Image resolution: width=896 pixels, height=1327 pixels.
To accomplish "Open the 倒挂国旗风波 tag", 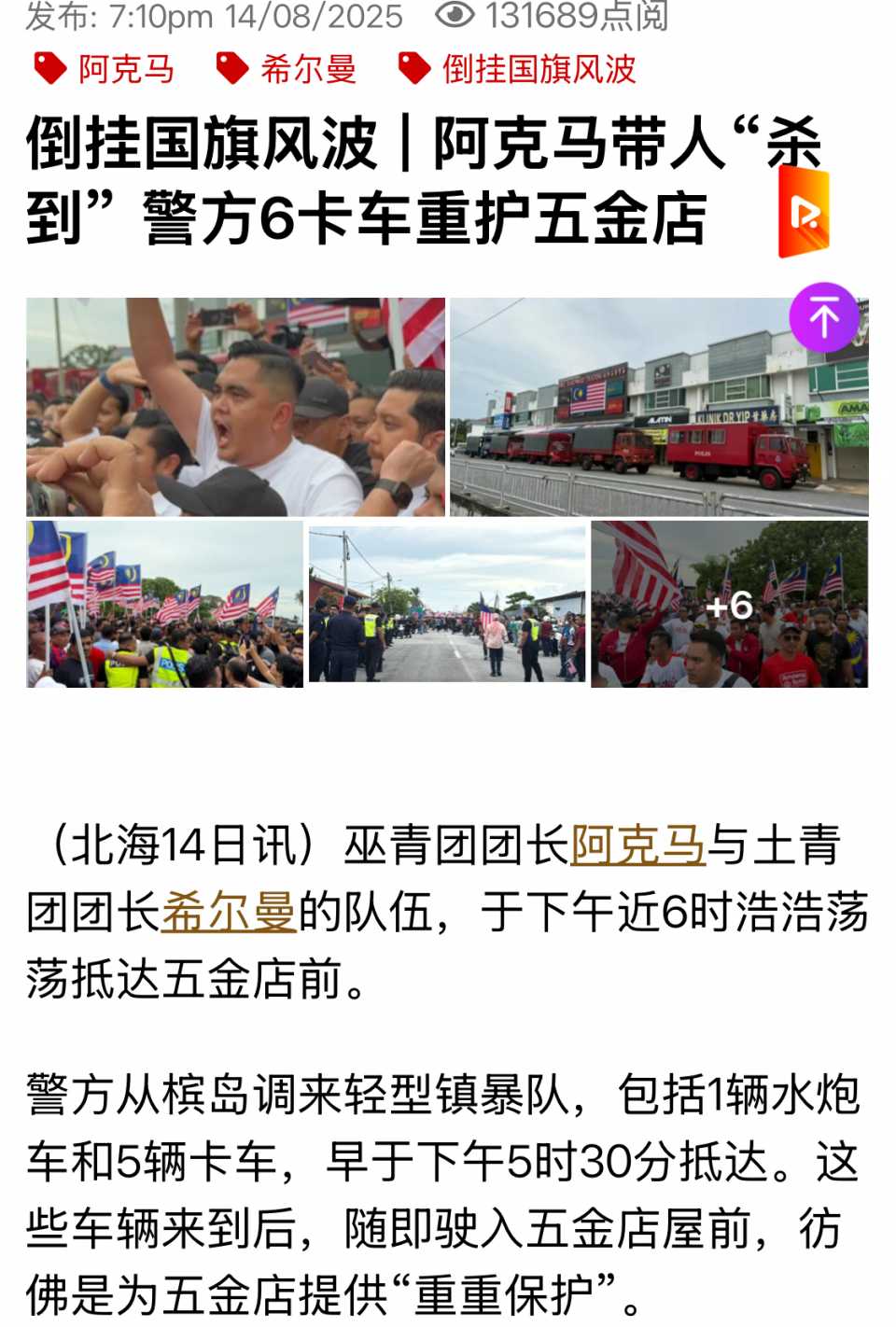I will point(518,69).
